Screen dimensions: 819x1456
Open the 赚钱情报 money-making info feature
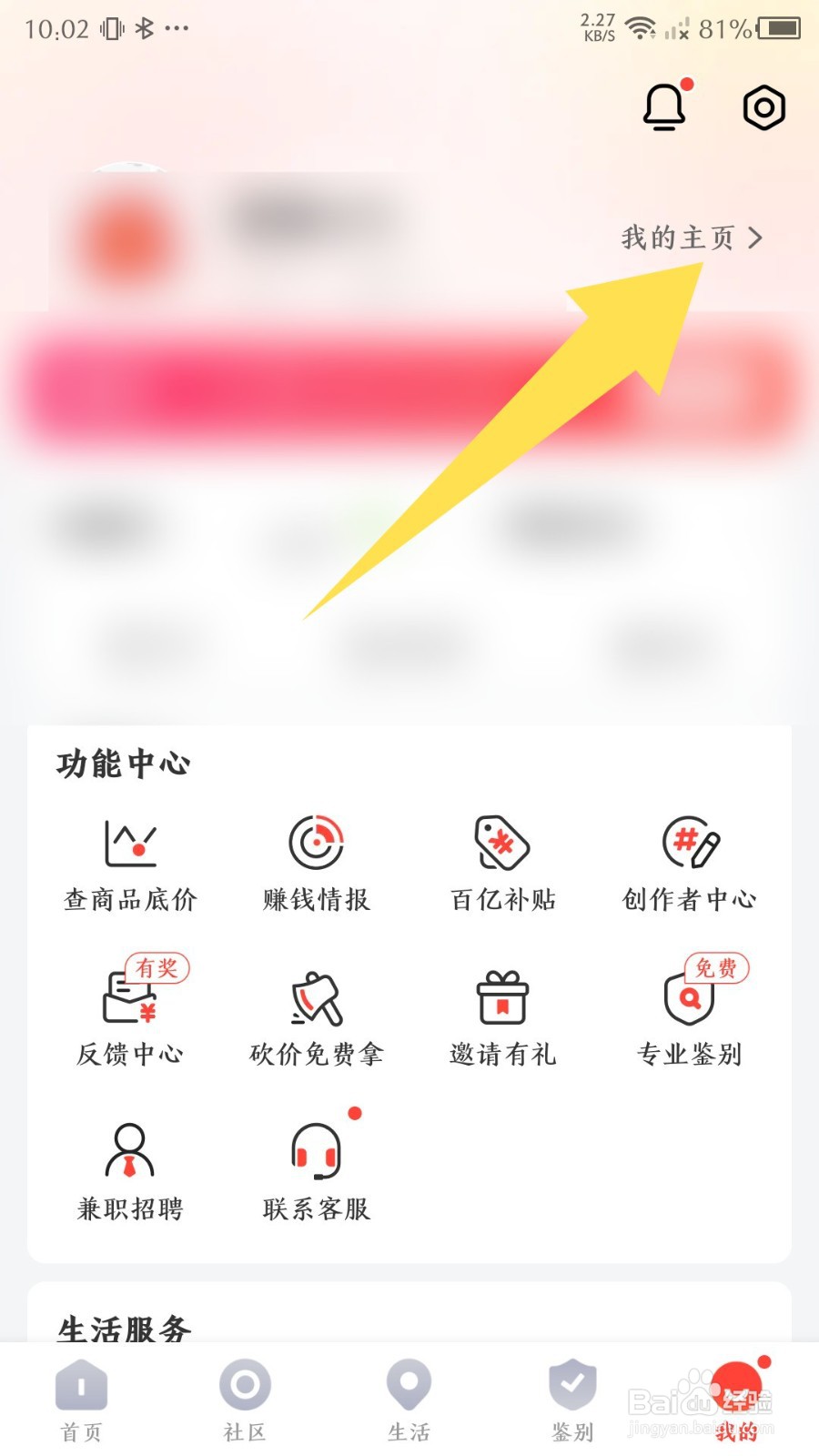316,863
